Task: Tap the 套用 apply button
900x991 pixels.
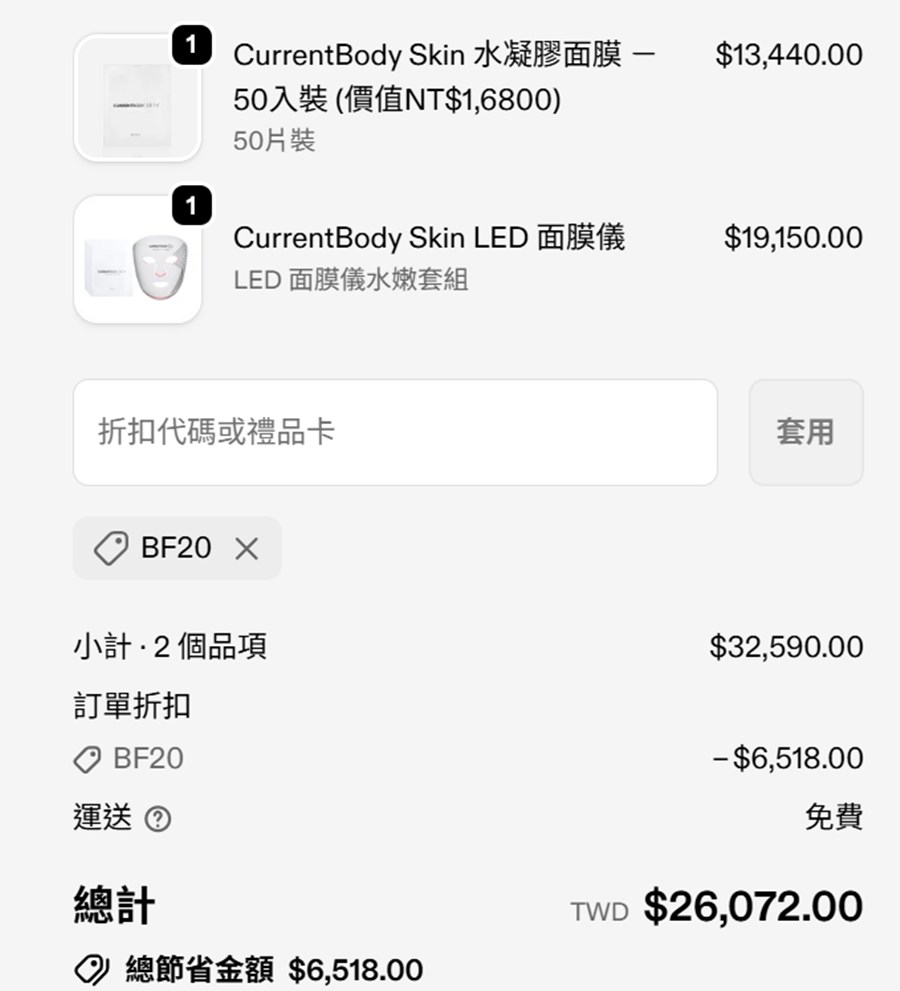Action: pyautogui.click(x=805, y=432)
